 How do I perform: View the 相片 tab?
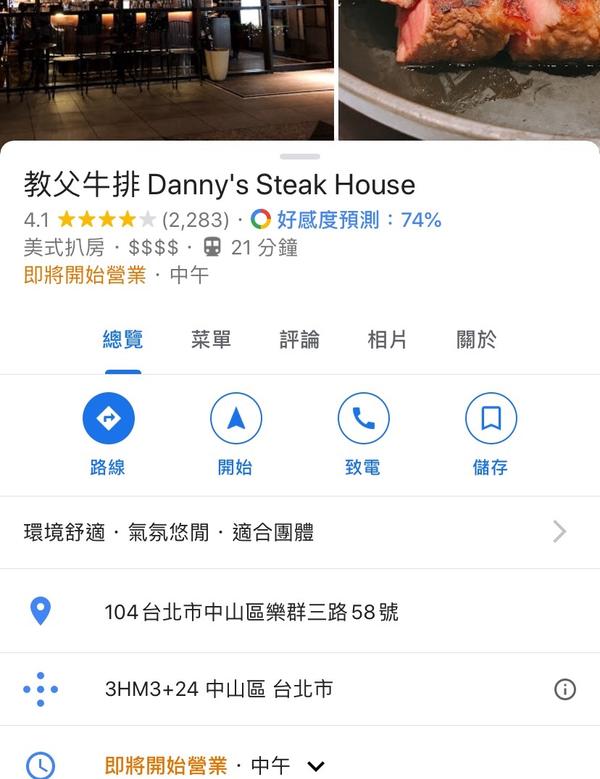click(387, 340)
